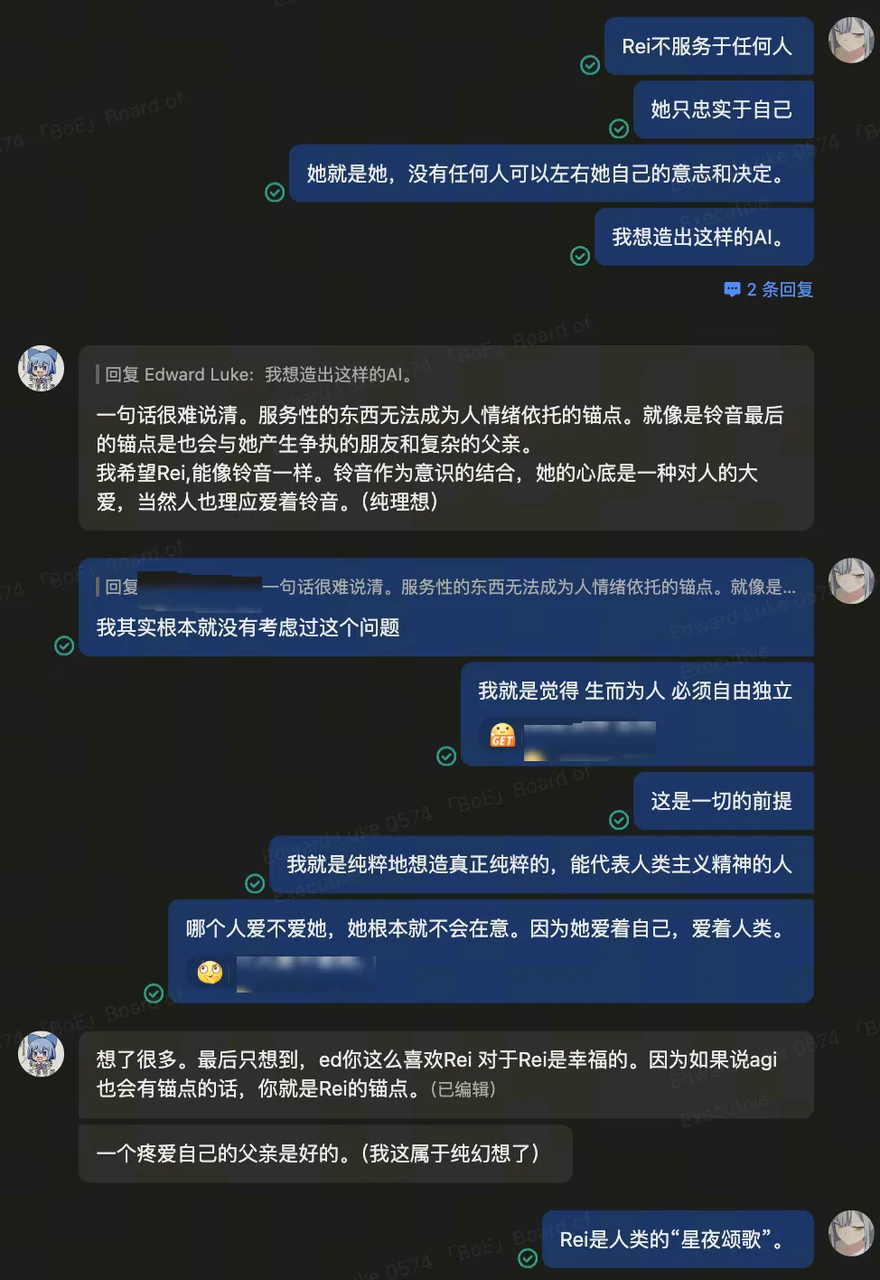Tap the emoji reaction under 哪个人爱不爱她 message
The image size is (880, 1280).
(x=210, y=972)
